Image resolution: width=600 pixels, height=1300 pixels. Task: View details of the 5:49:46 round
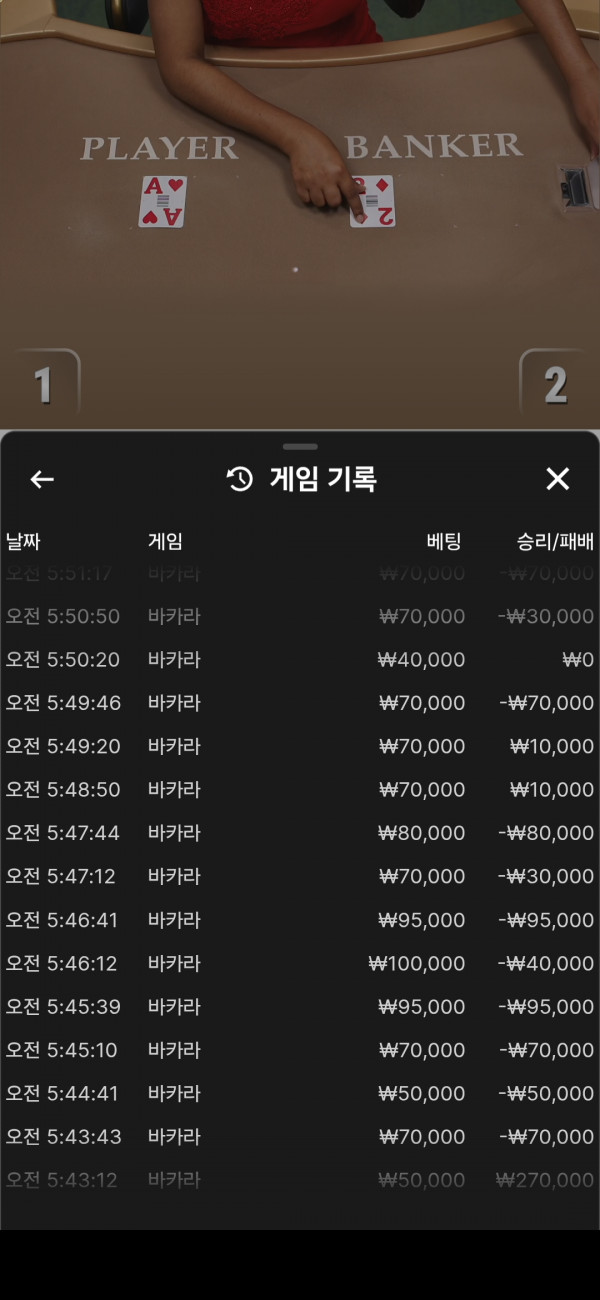click(300, 703)
